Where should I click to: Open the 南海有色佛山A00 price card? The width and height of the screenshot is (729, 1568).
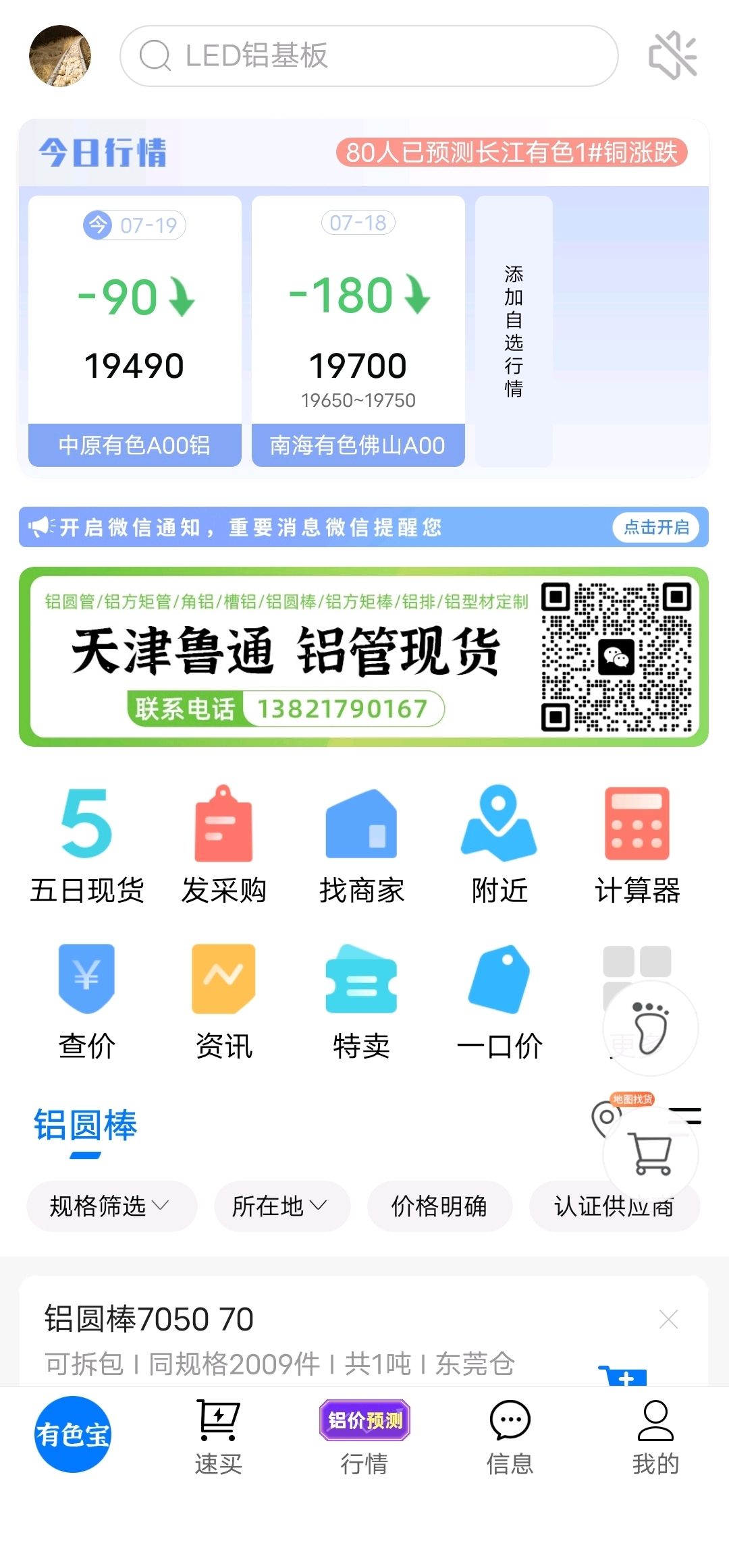358,331
